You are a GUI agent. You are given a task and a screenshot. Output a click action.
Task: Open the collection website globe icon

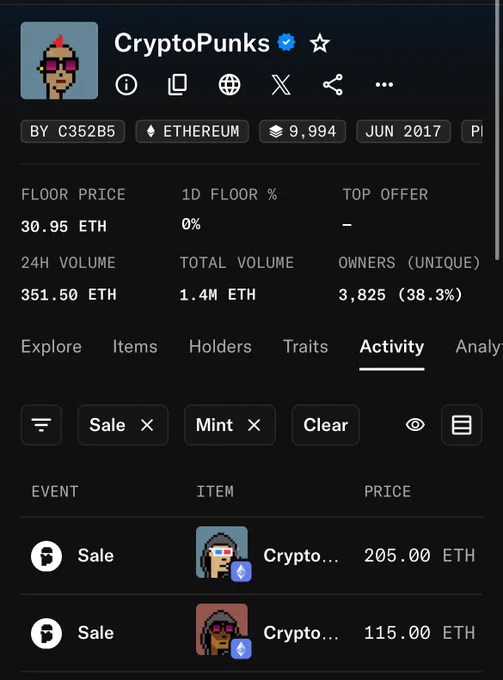tap(229, 84)
